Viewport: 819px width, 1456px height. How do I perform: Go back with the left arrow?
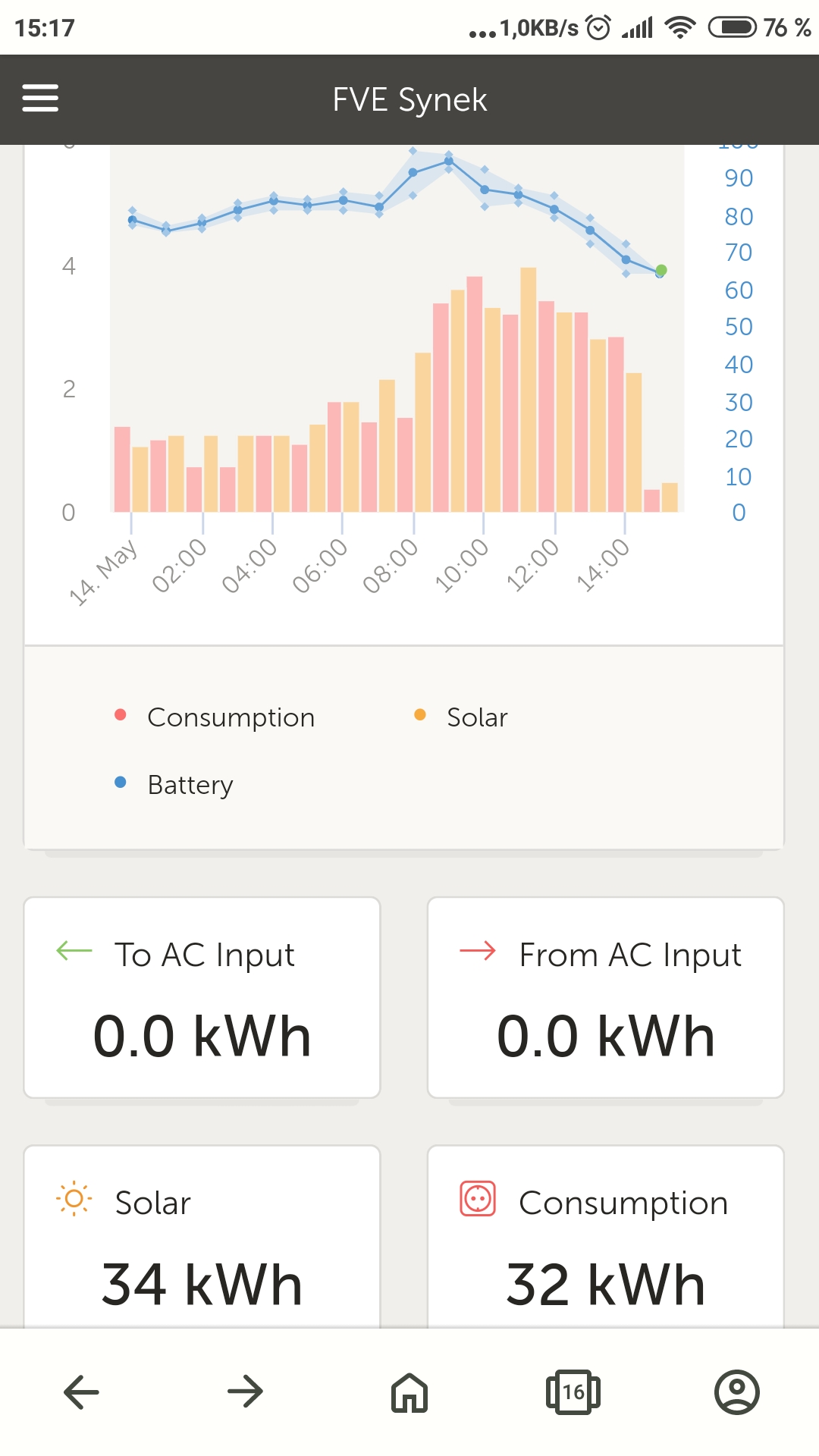(81, 1392)
